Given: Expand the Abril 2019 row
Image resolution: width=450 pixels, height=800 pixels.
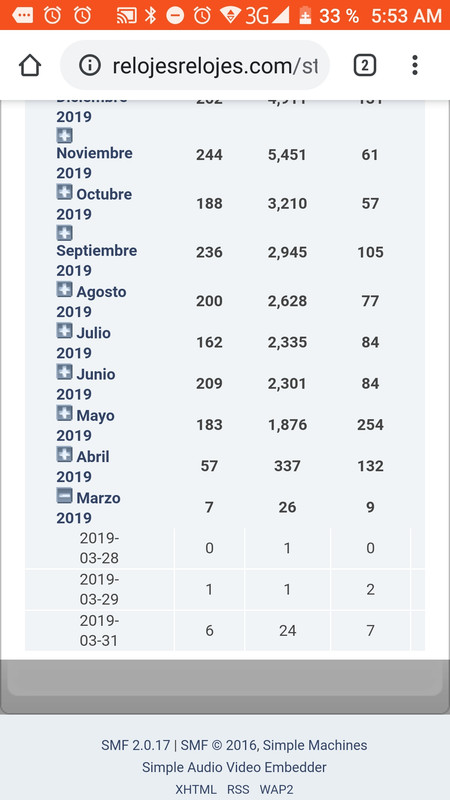Looking at the screenshot, I should (64, 454).
